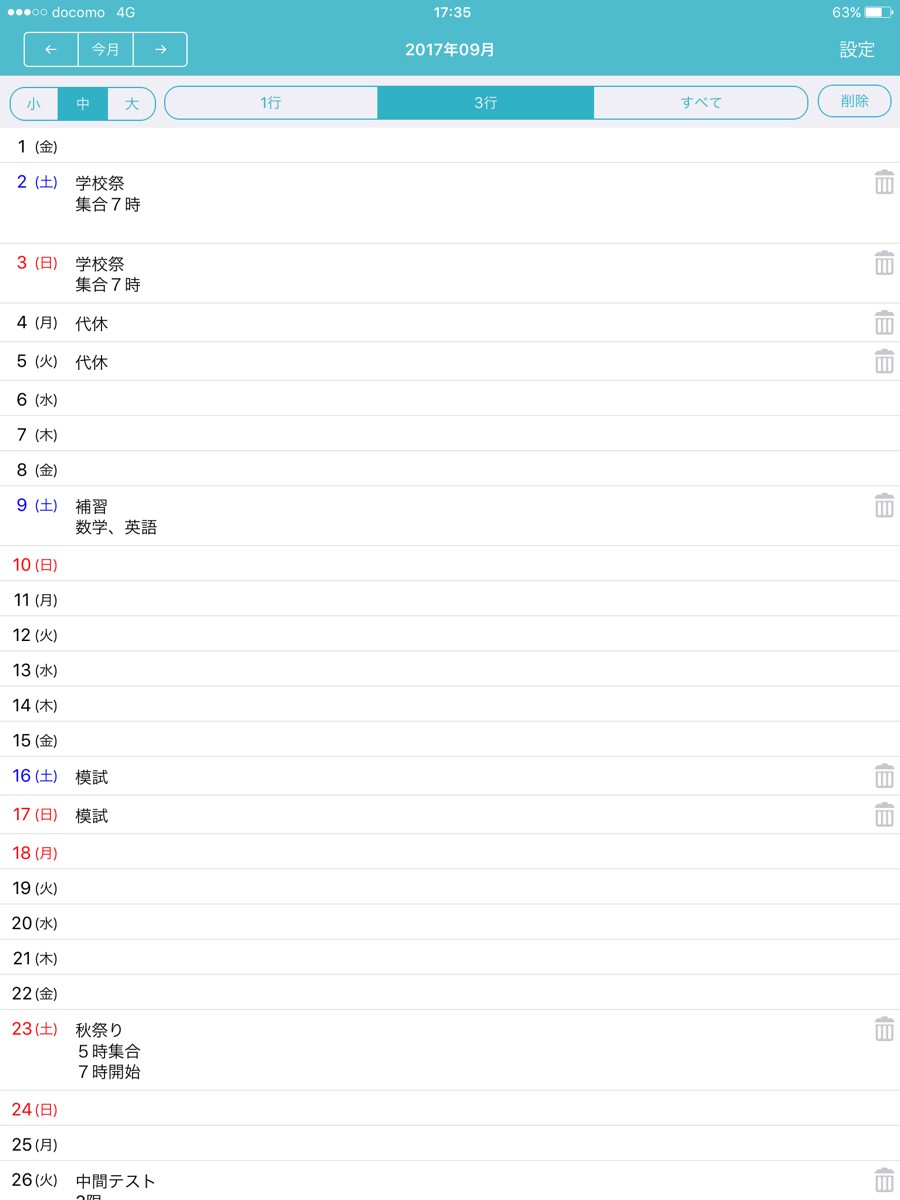Image resolution: width=900 pixels, height=1200 pixels.
Task: Select small font size 小
Action: (34, 103)
